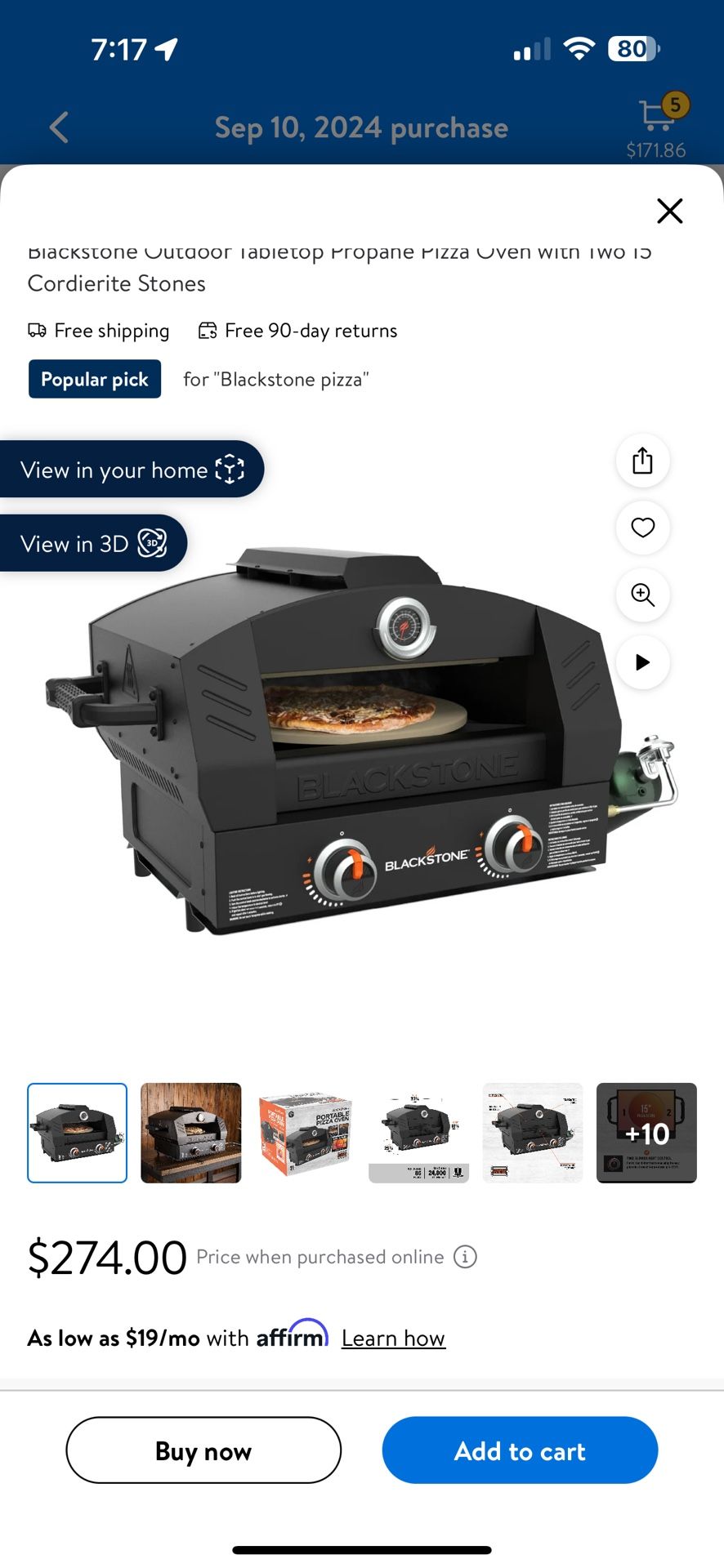The height and width of the screenshot is (1568, 724).
Task: Select the Popular pick badge
Action: [94, 379]
